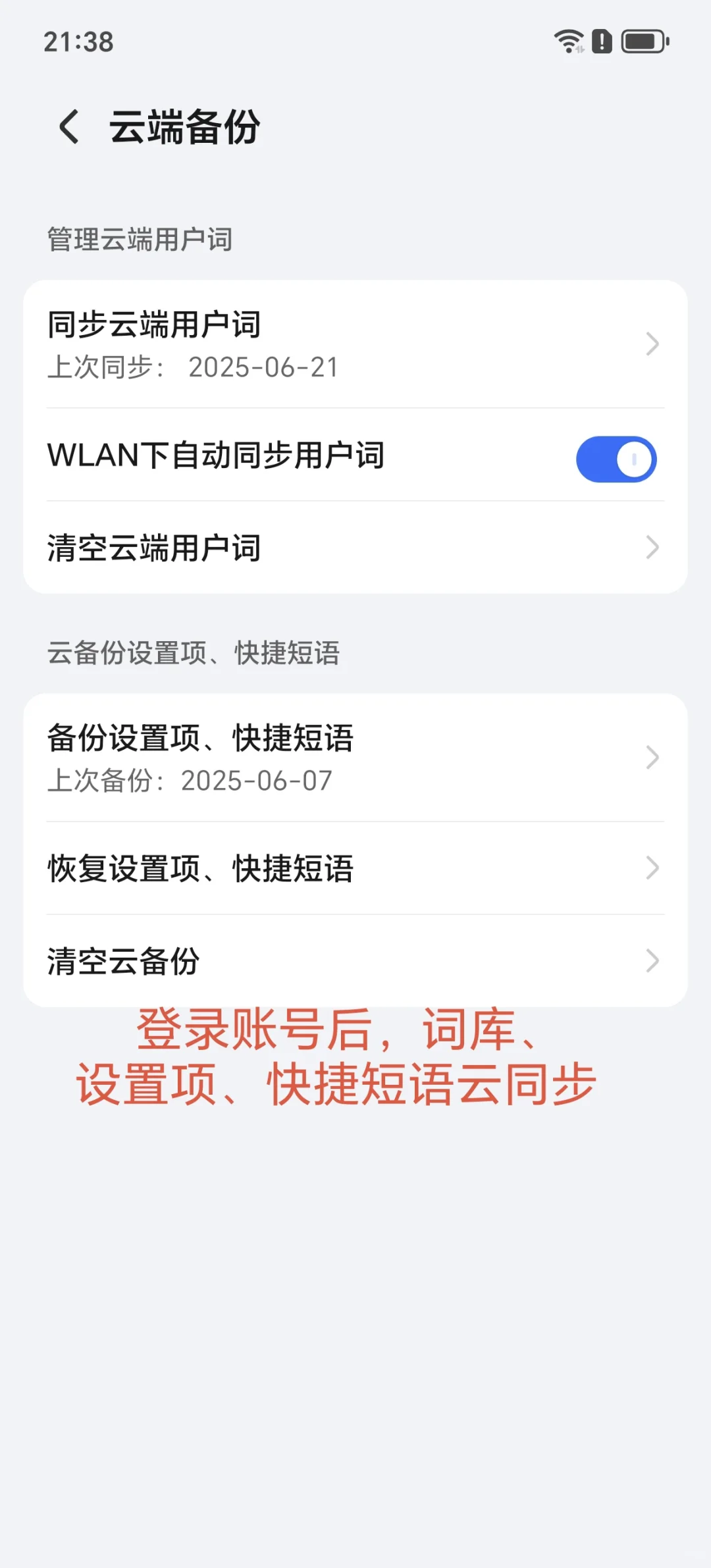Click the chevron beside 同步云端用户词
Viewport: 711px width, 1568px height.
652,343
